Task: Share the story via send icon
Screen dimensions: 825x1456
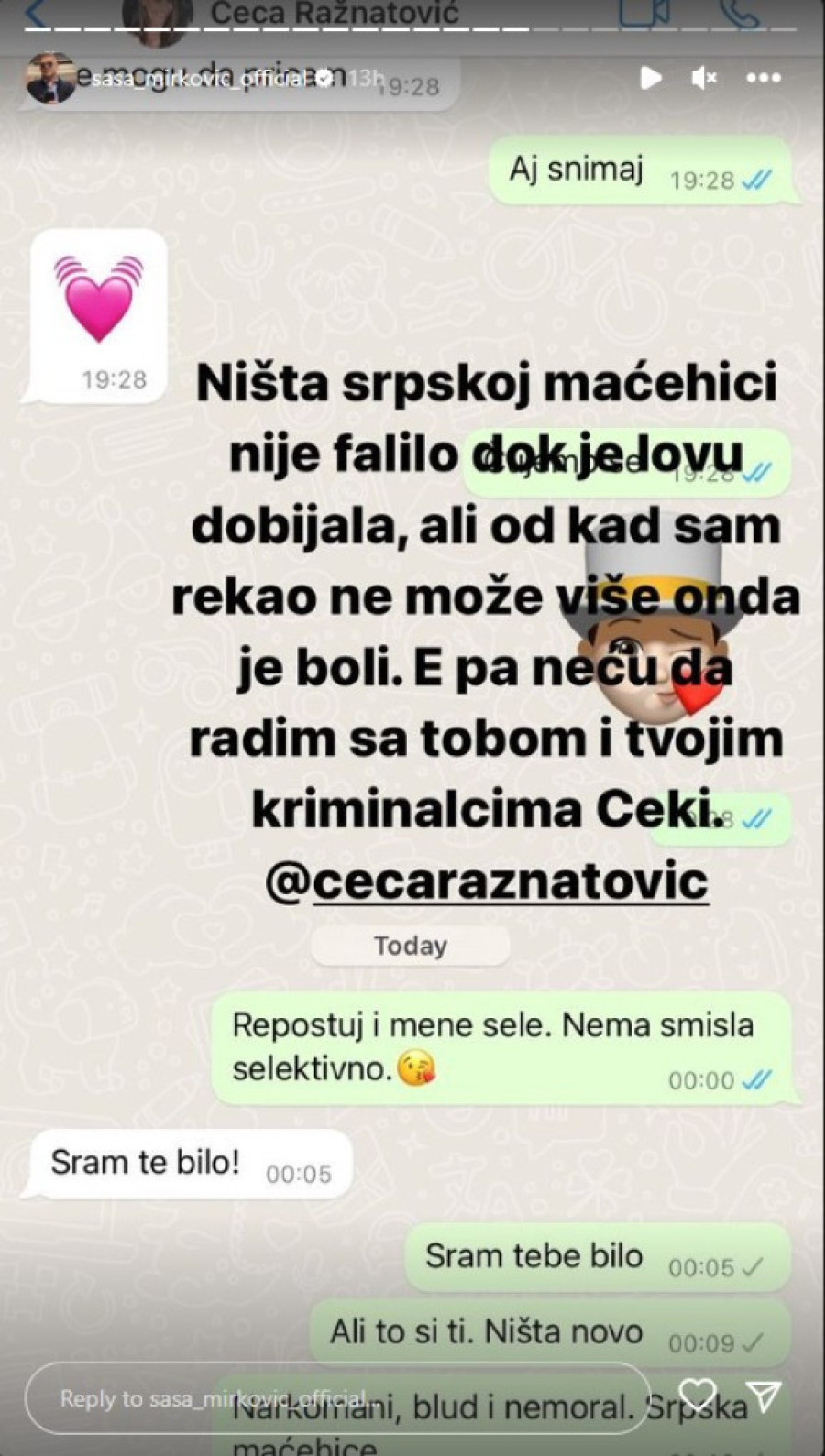Action: point(764,1396)
